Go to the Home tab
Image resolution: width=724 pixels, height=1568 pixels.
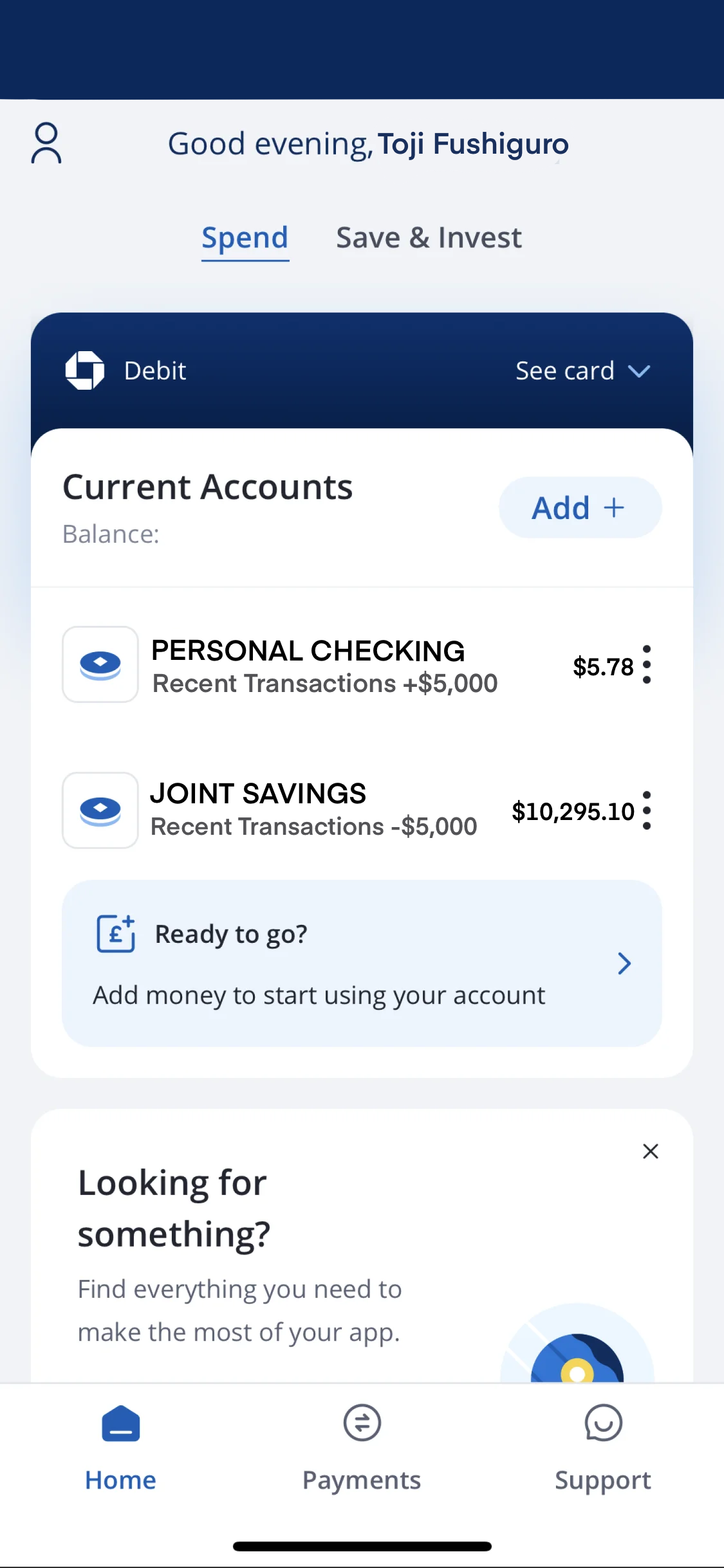click(120, 1448)
